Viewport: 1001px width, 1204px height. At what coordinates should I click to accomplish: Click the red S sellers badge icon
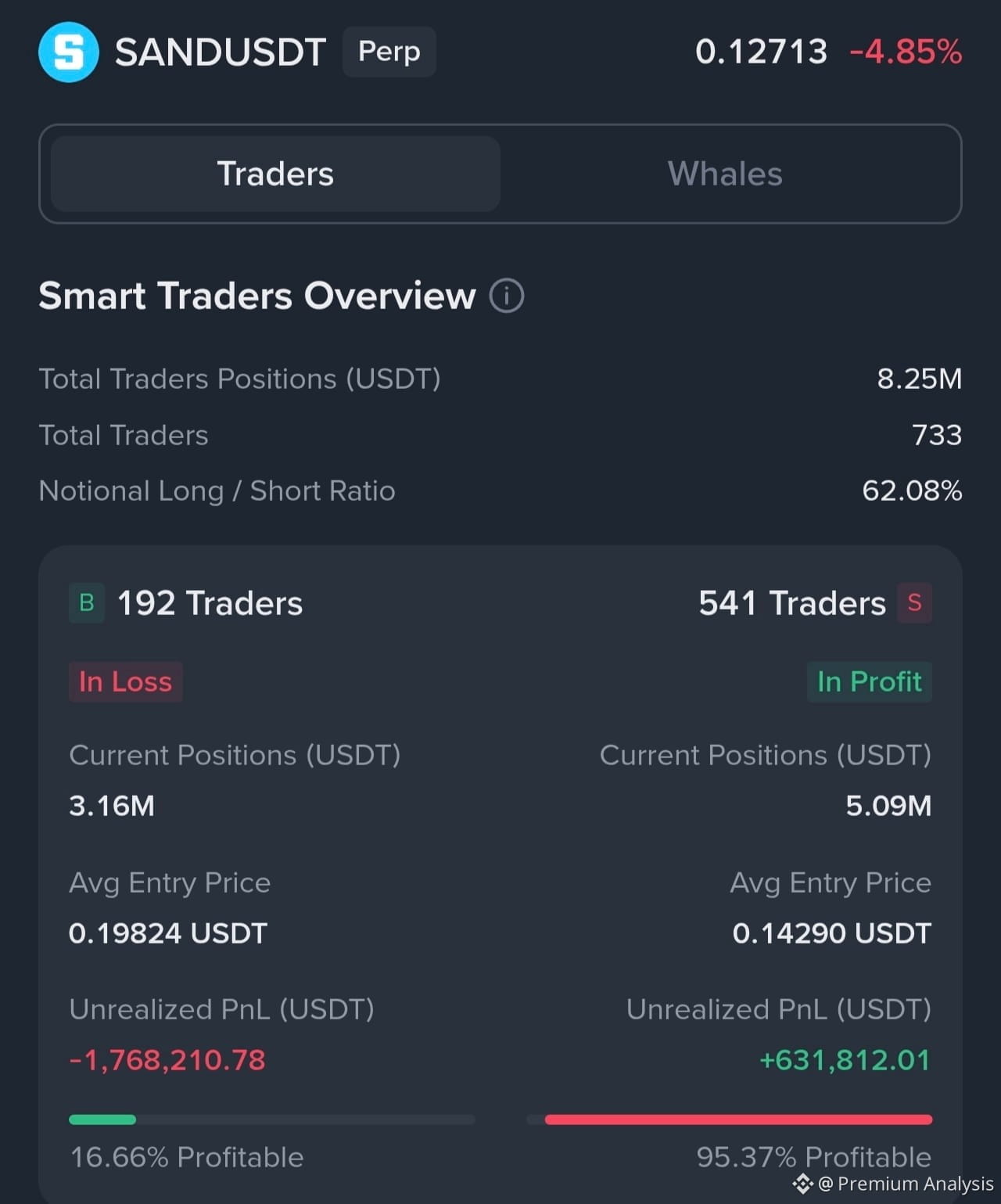coord(914,602)
